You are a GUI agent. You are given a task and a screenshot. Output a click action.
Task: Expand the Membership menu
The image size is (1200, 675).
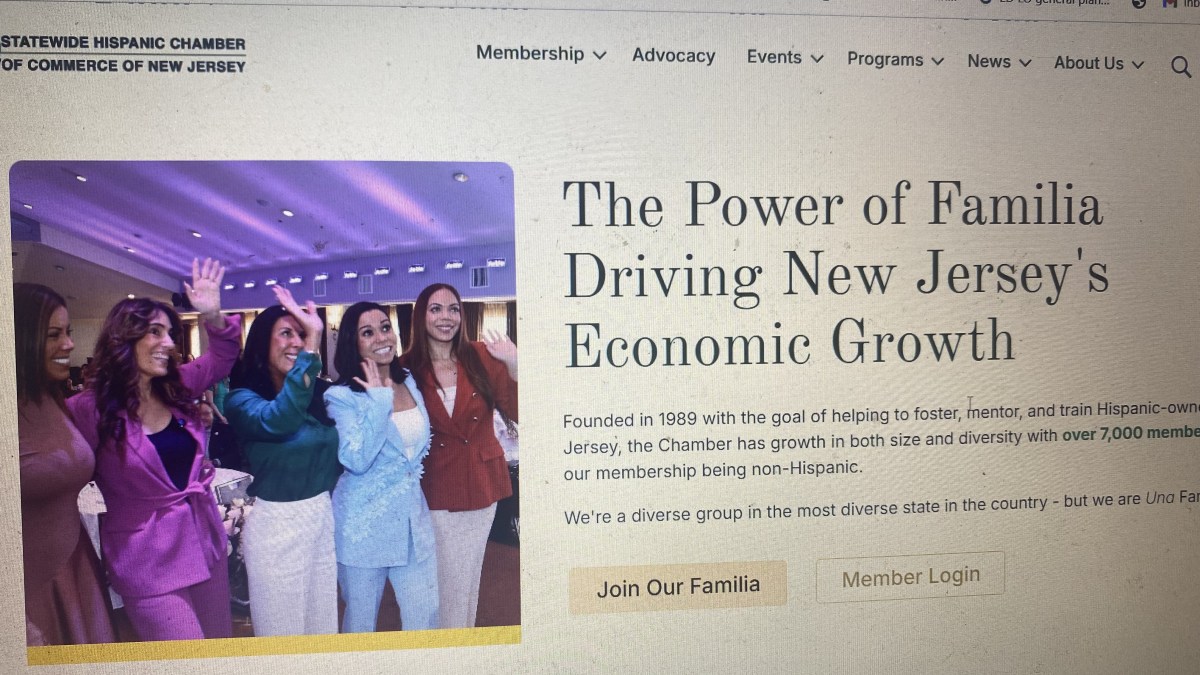click(x=540, y=54)
